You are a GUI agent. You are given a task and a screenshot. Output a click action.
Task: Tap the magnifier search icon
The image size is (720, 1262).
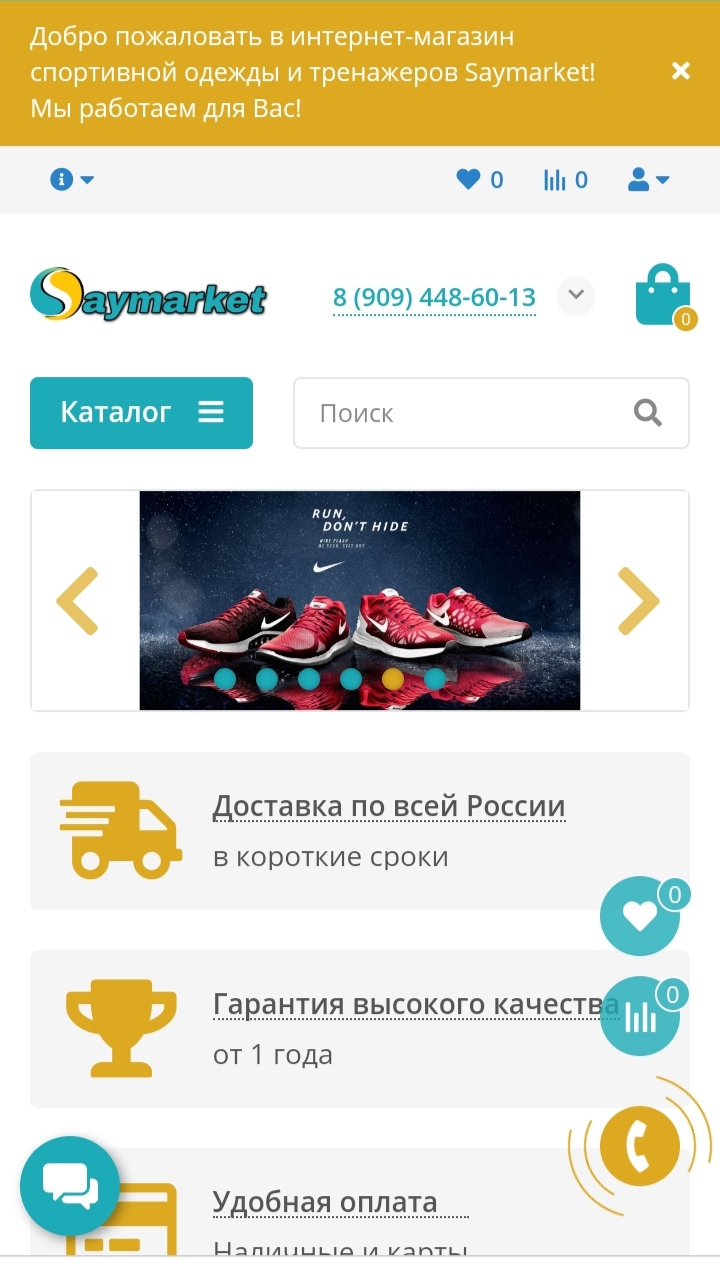pyautogui.click(x=648, y=413)
